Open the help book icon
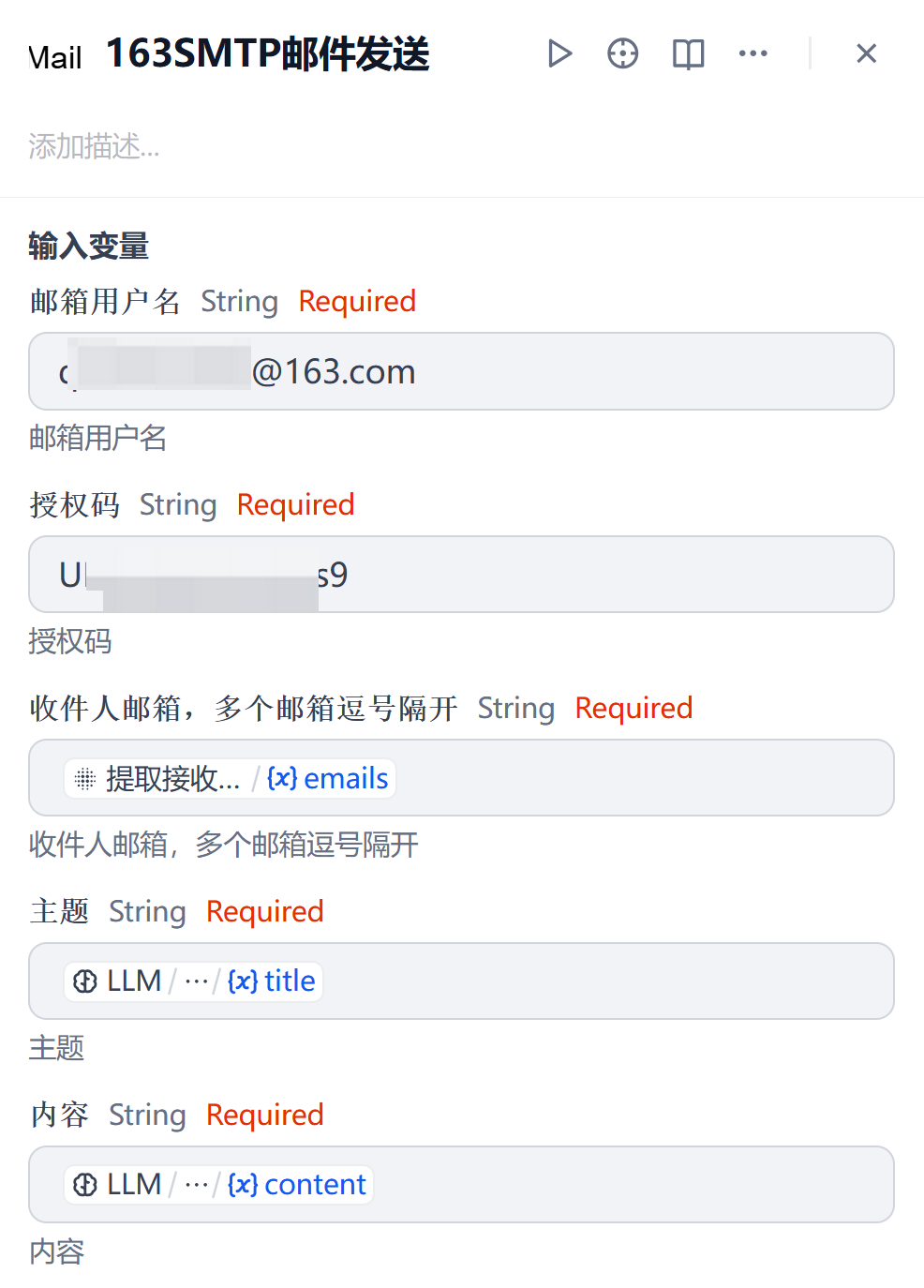 (688, 53)
